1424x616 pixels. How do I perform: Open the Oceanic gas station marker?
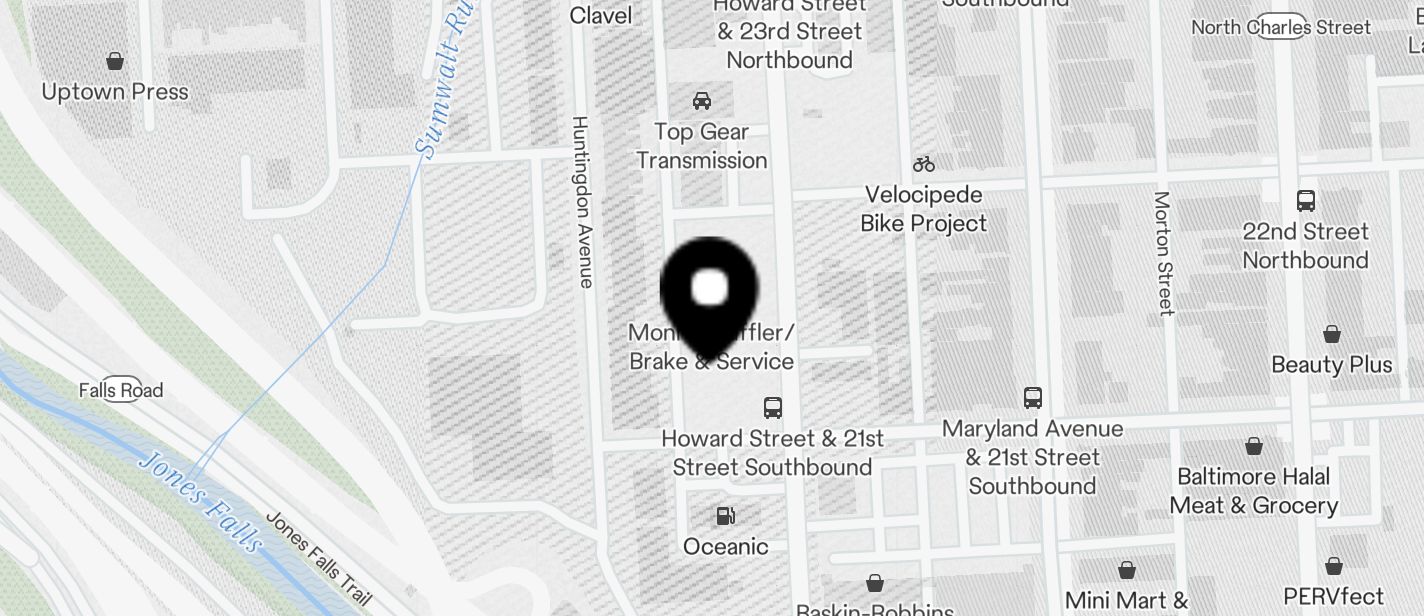tap(726, 517)
